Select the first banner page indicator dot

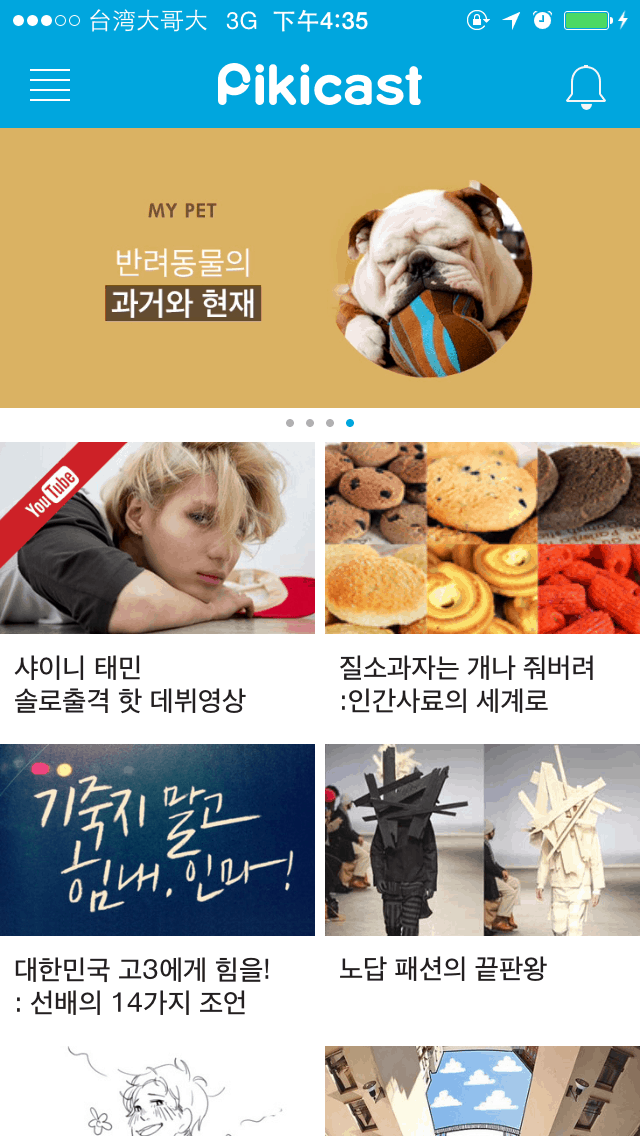tap(290, 423)
